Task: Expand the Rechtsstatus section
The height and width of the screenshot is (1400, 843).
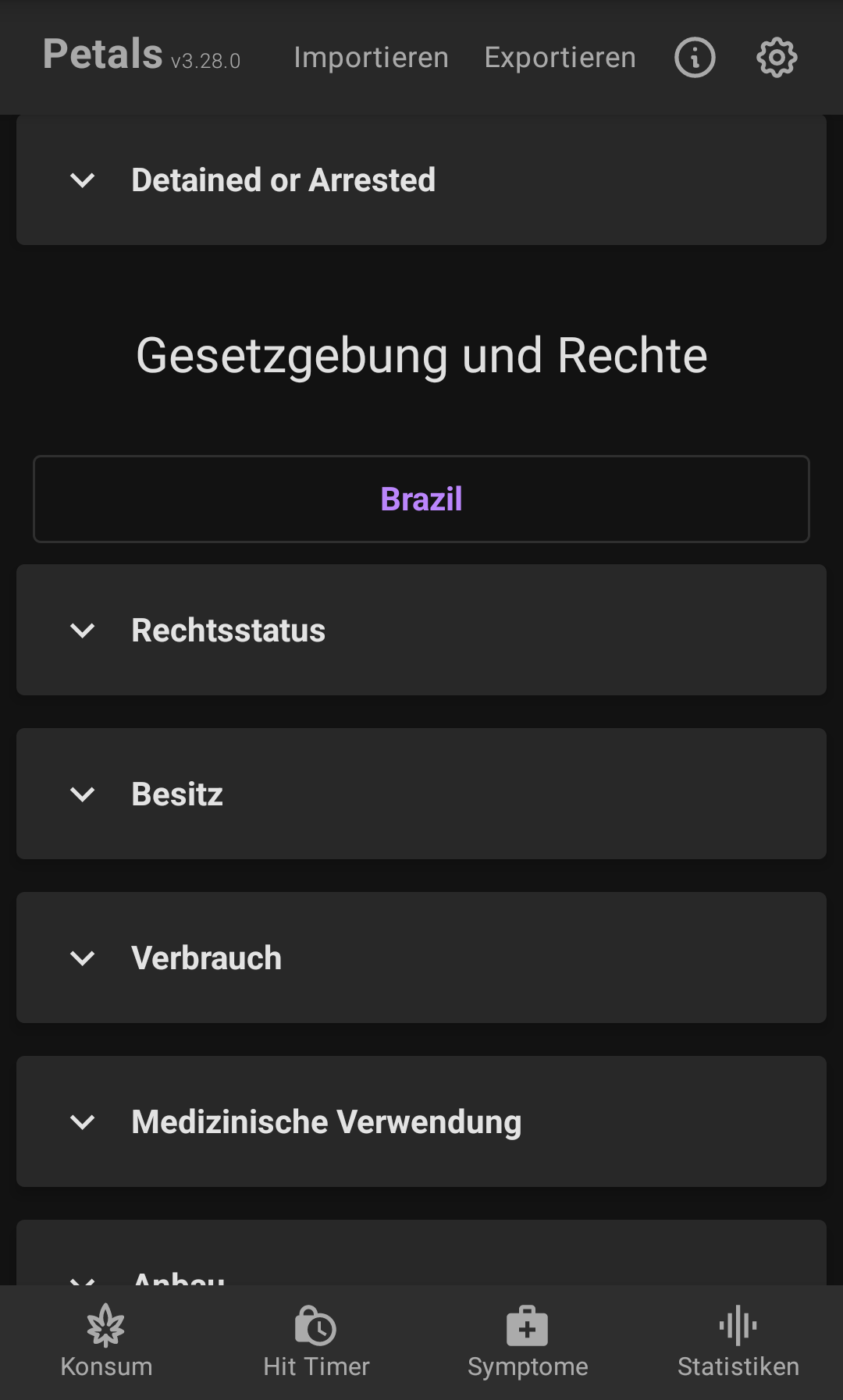Action: 421,631
